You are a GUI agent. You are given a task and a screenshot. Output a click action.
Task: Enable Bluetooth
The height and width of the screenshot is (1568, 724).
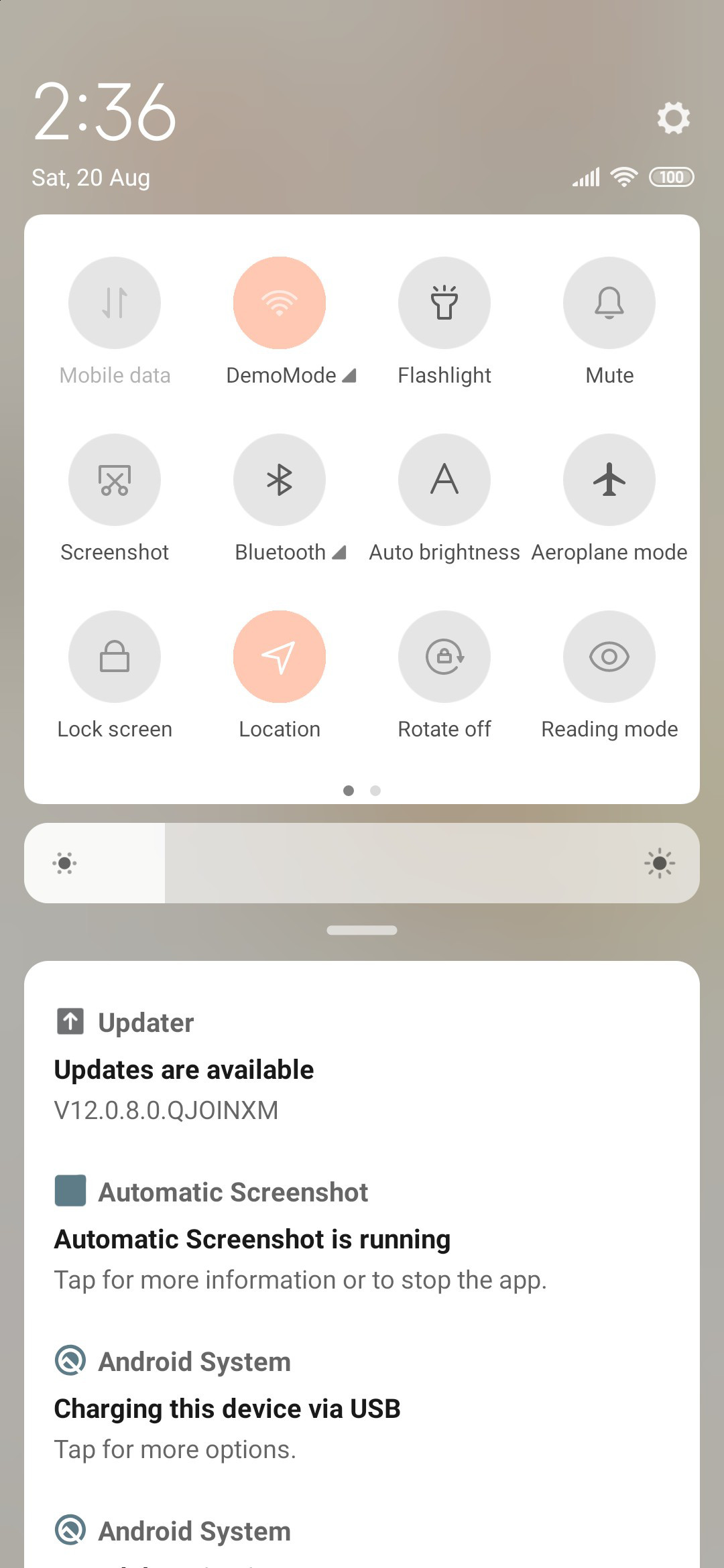coord(280,480)
